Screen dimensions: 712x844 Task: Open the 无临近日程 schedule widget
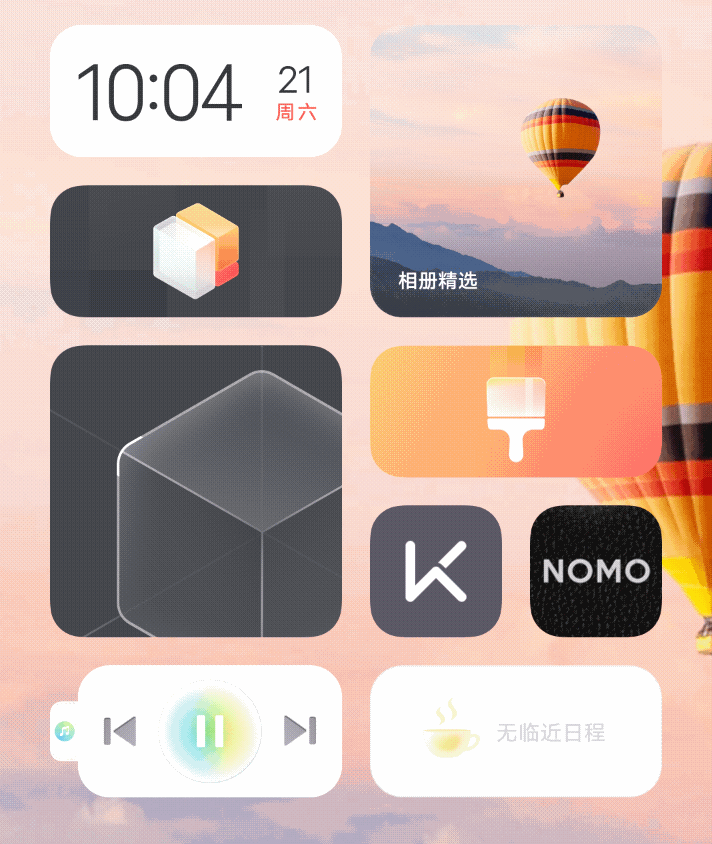(x=515, y=731)
